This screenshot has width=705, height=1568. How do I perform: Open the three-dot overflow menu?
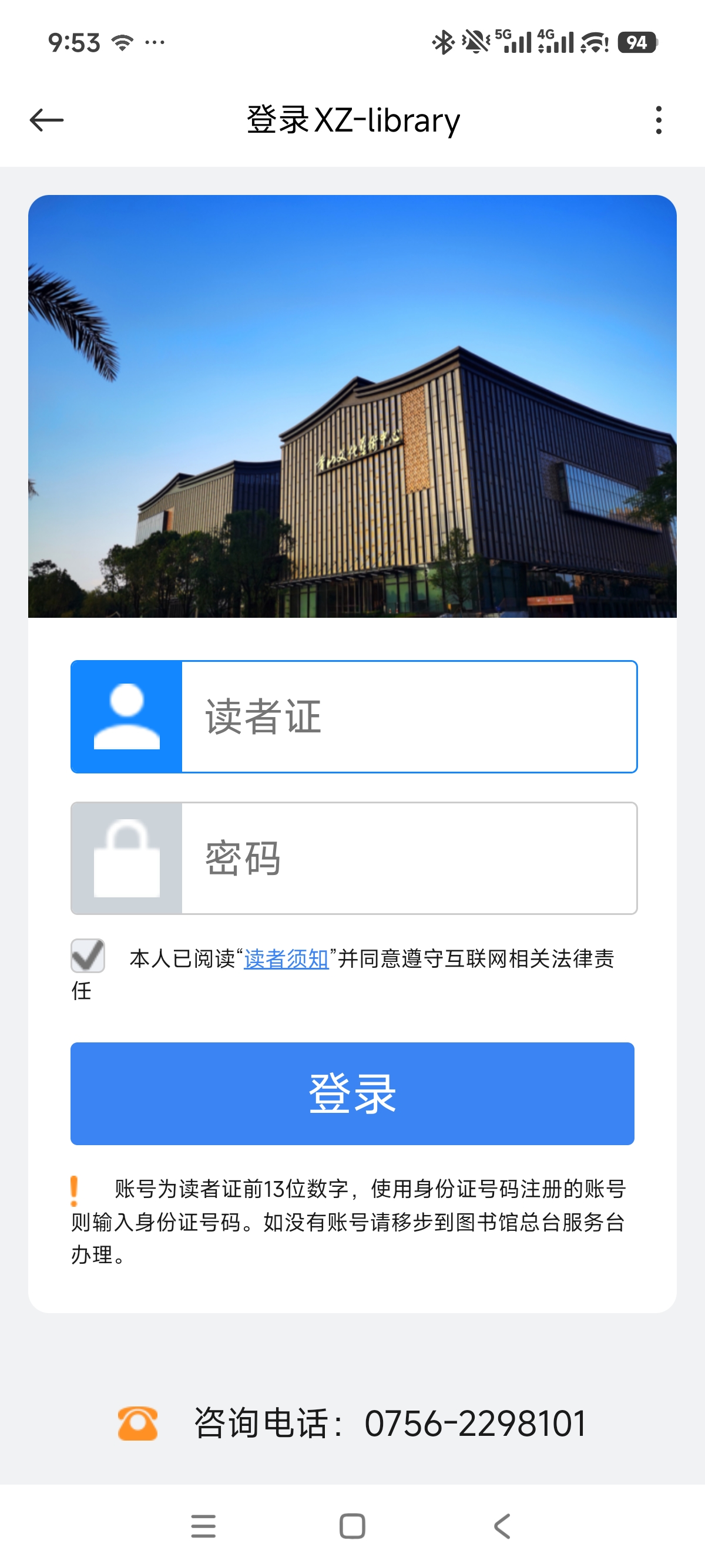(x=658, y=120)
